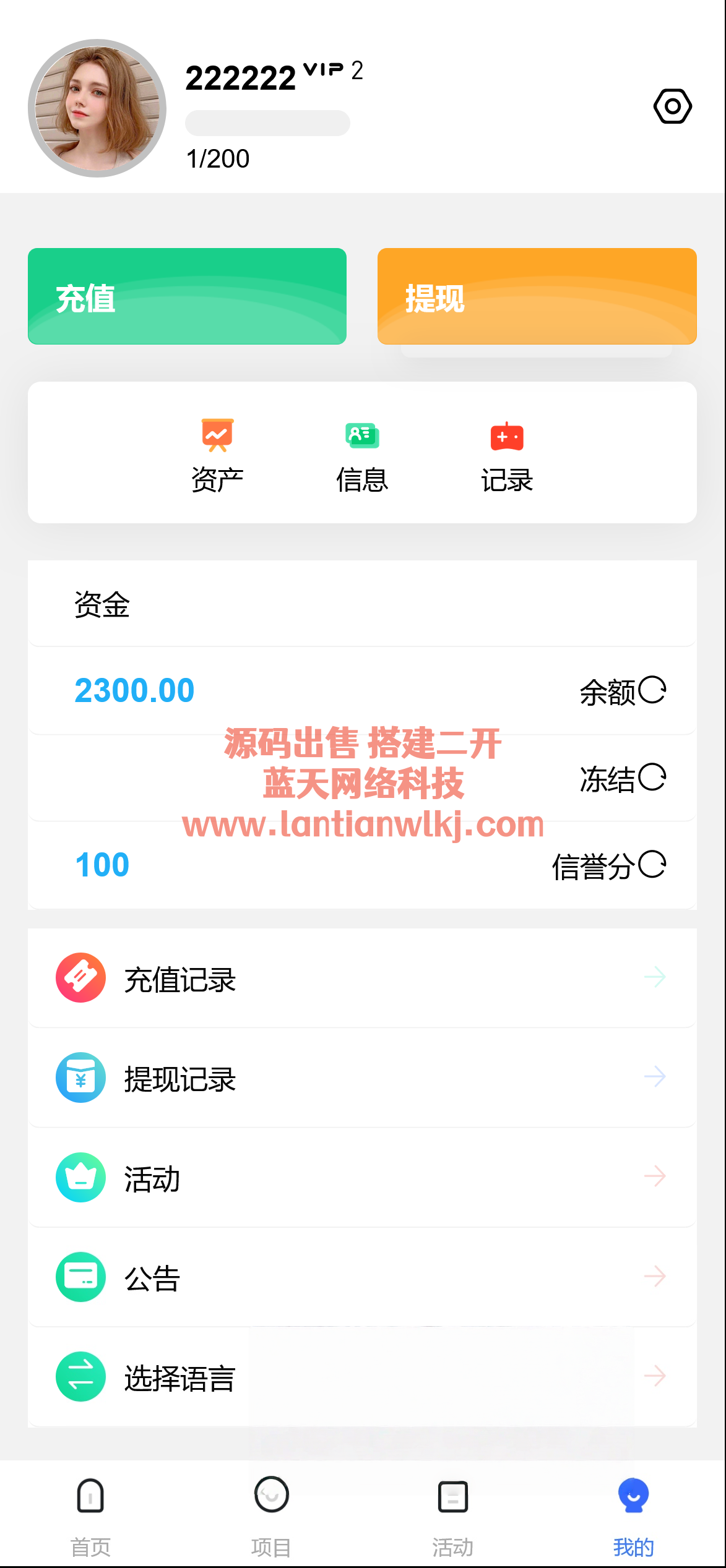Open the 选择语言 language selection row
726x1568 pixels.
click(362, 1377)
